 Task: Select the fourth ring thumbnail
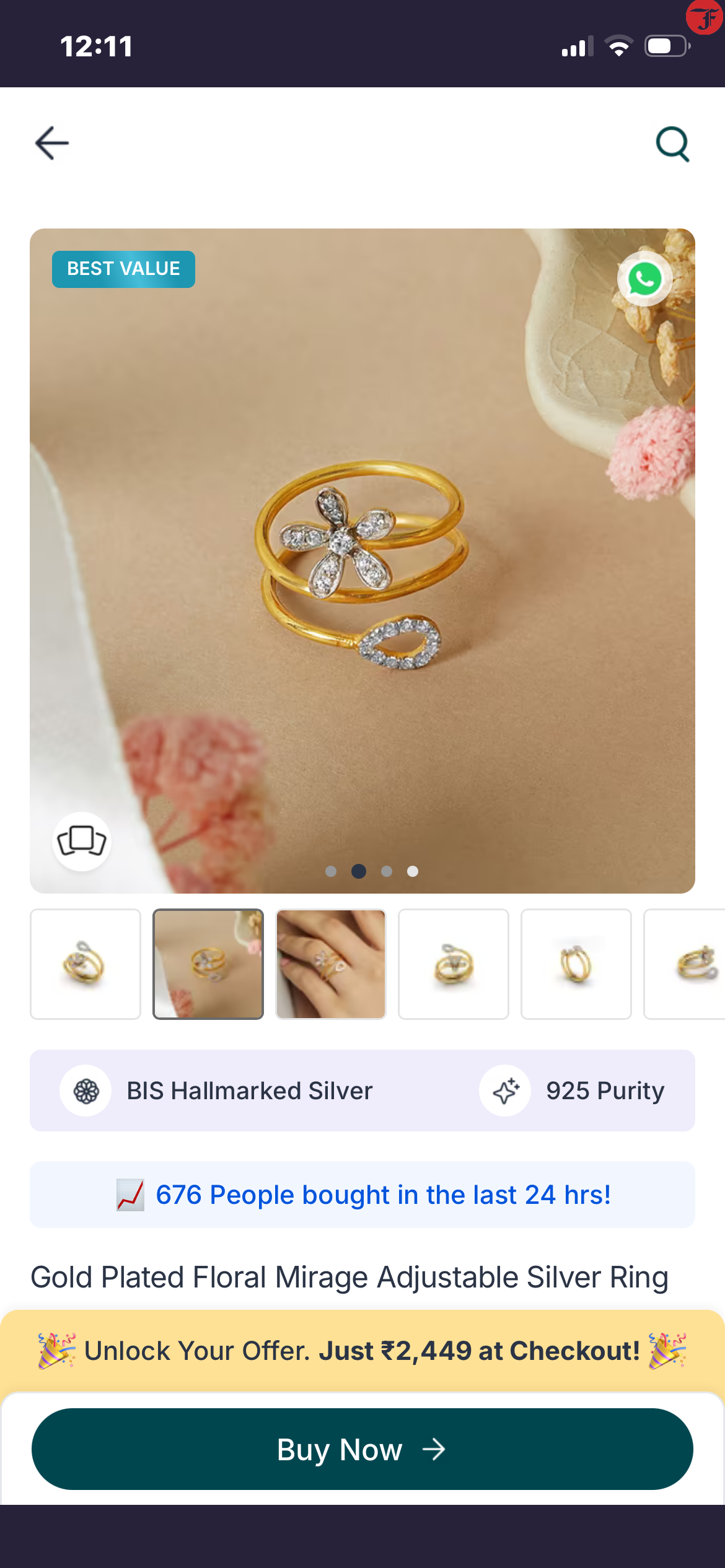(x=454, y=964)
